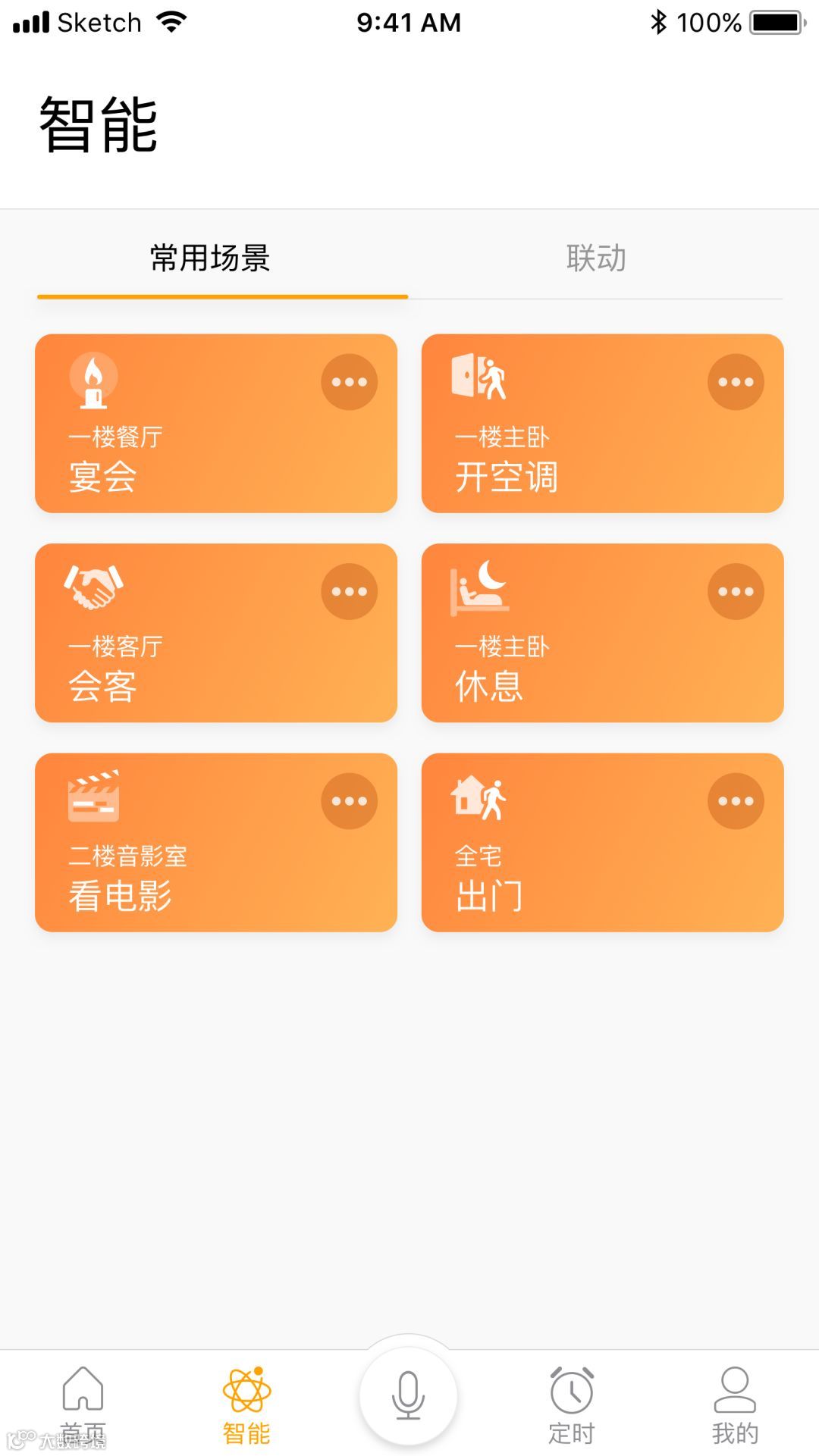The image size is (819, 1456).
Task: Select the 常用场景 tab
Action: pos(210,258)
